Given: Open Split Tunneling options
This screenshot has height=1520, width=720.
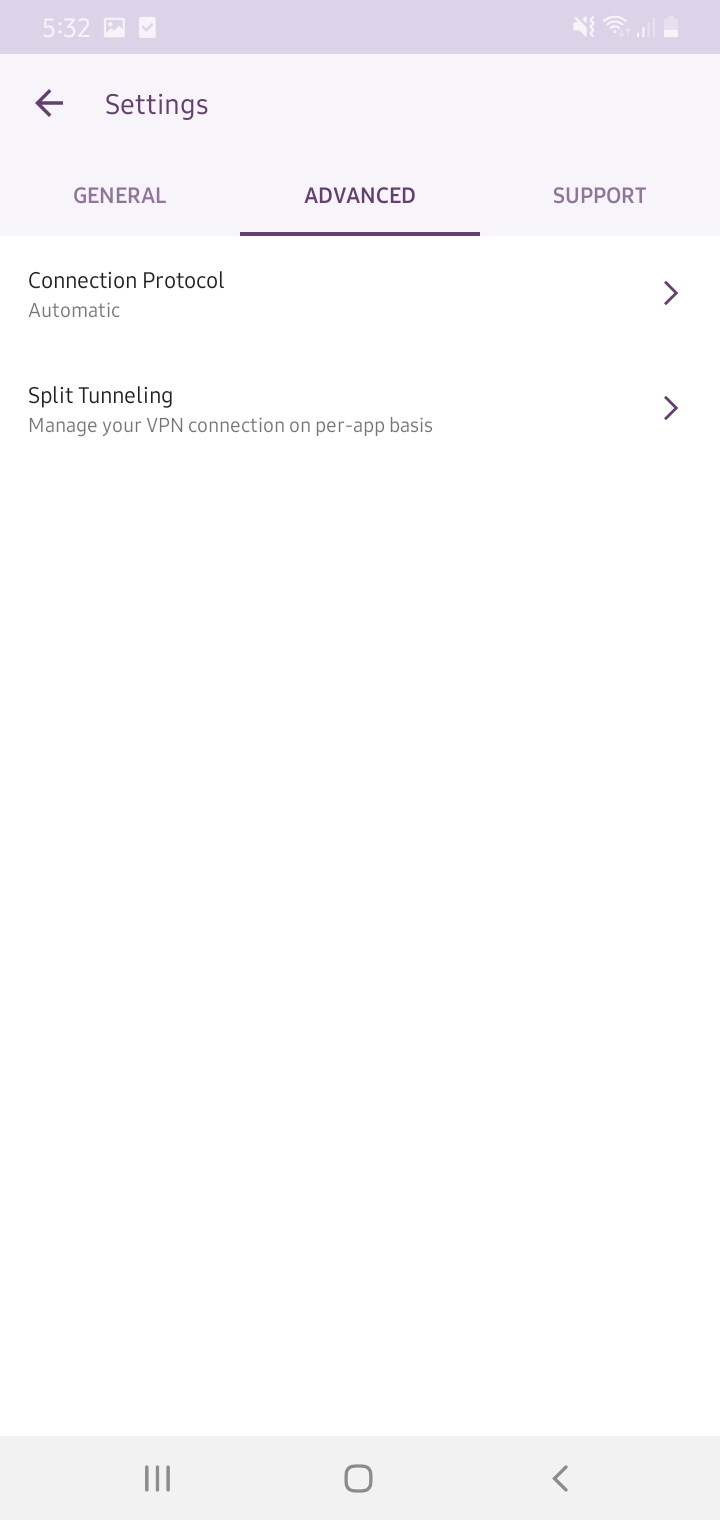Looking at the screenshot, I should (360, 409).
